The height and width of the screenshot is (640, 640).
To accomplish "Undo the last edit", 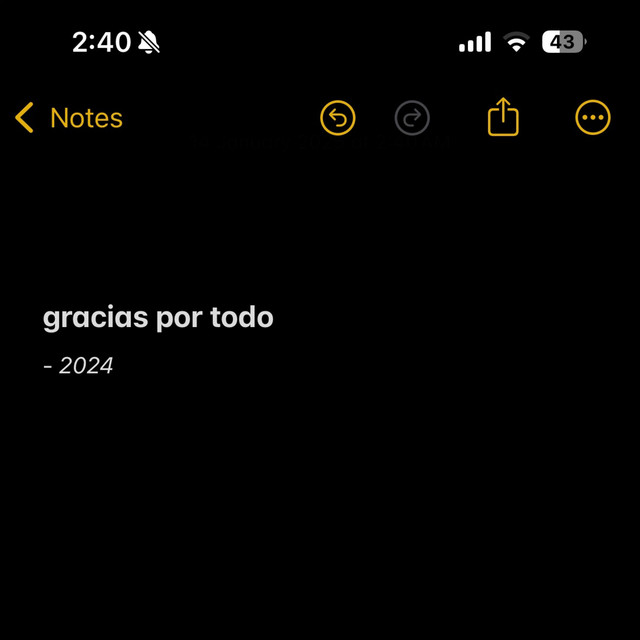I will [x=338, y=118].
